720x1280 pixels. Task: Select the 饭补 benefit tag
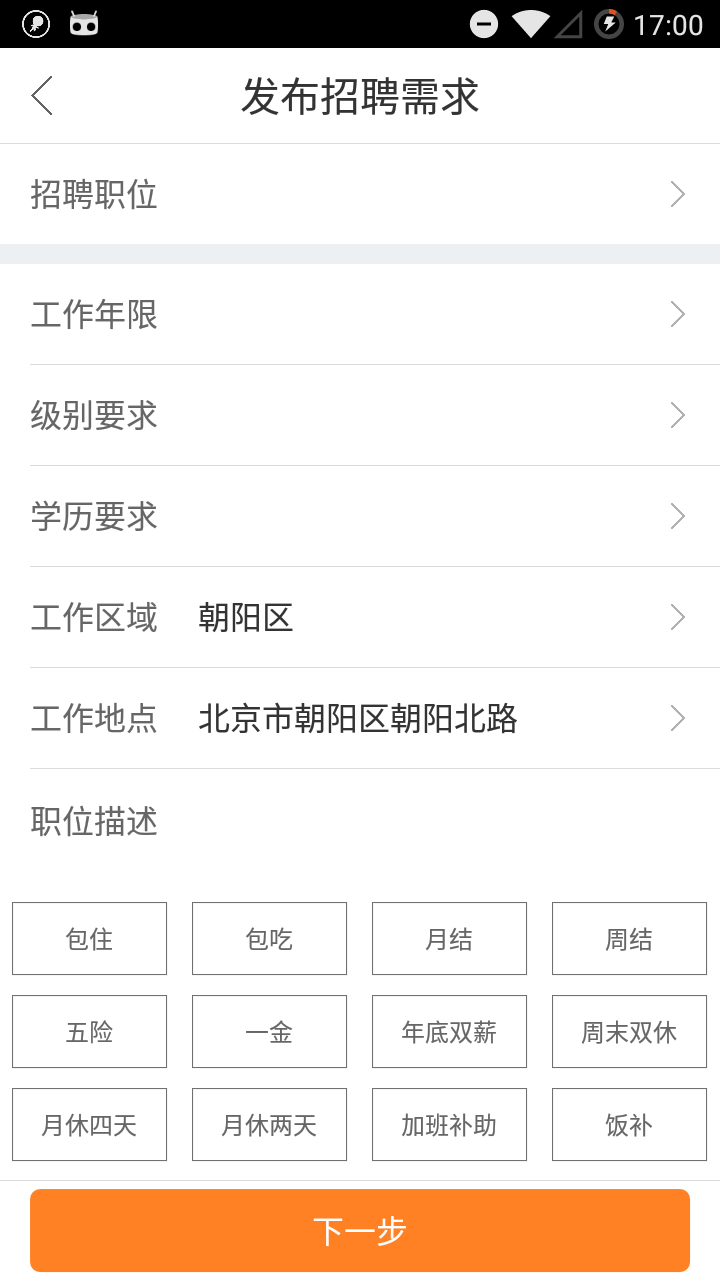click(x=629, y=1124)
